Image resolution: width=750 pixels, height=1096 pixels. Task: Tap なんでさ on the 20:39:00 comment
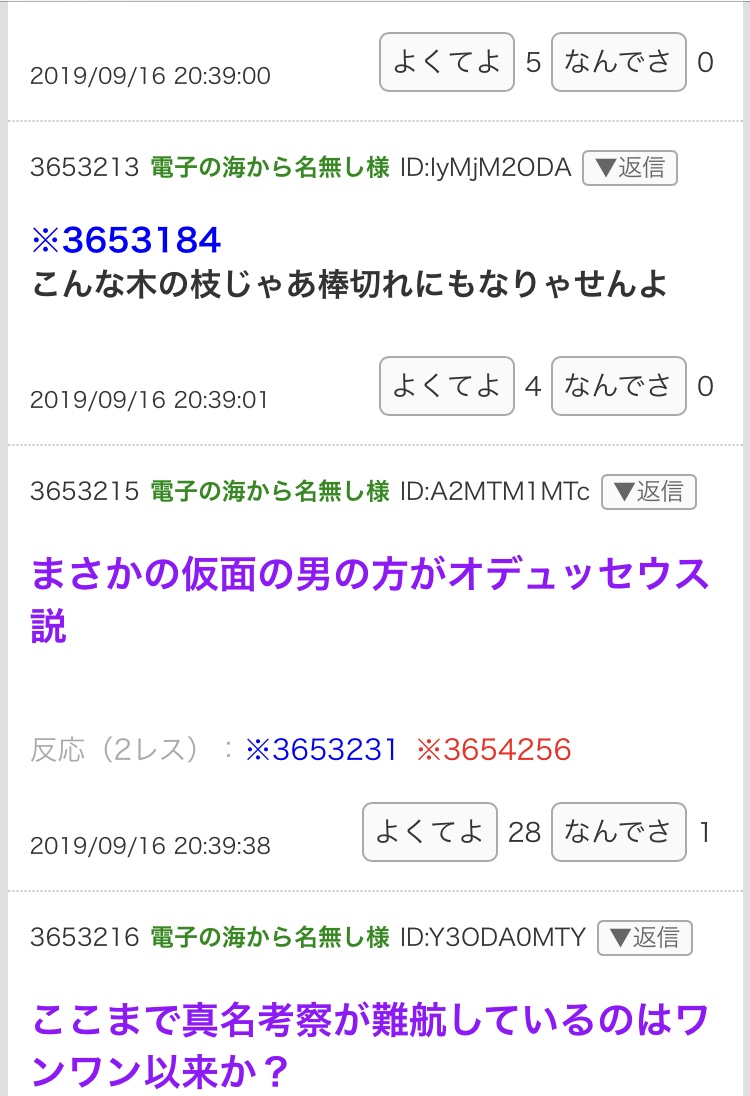click(618, 63)
